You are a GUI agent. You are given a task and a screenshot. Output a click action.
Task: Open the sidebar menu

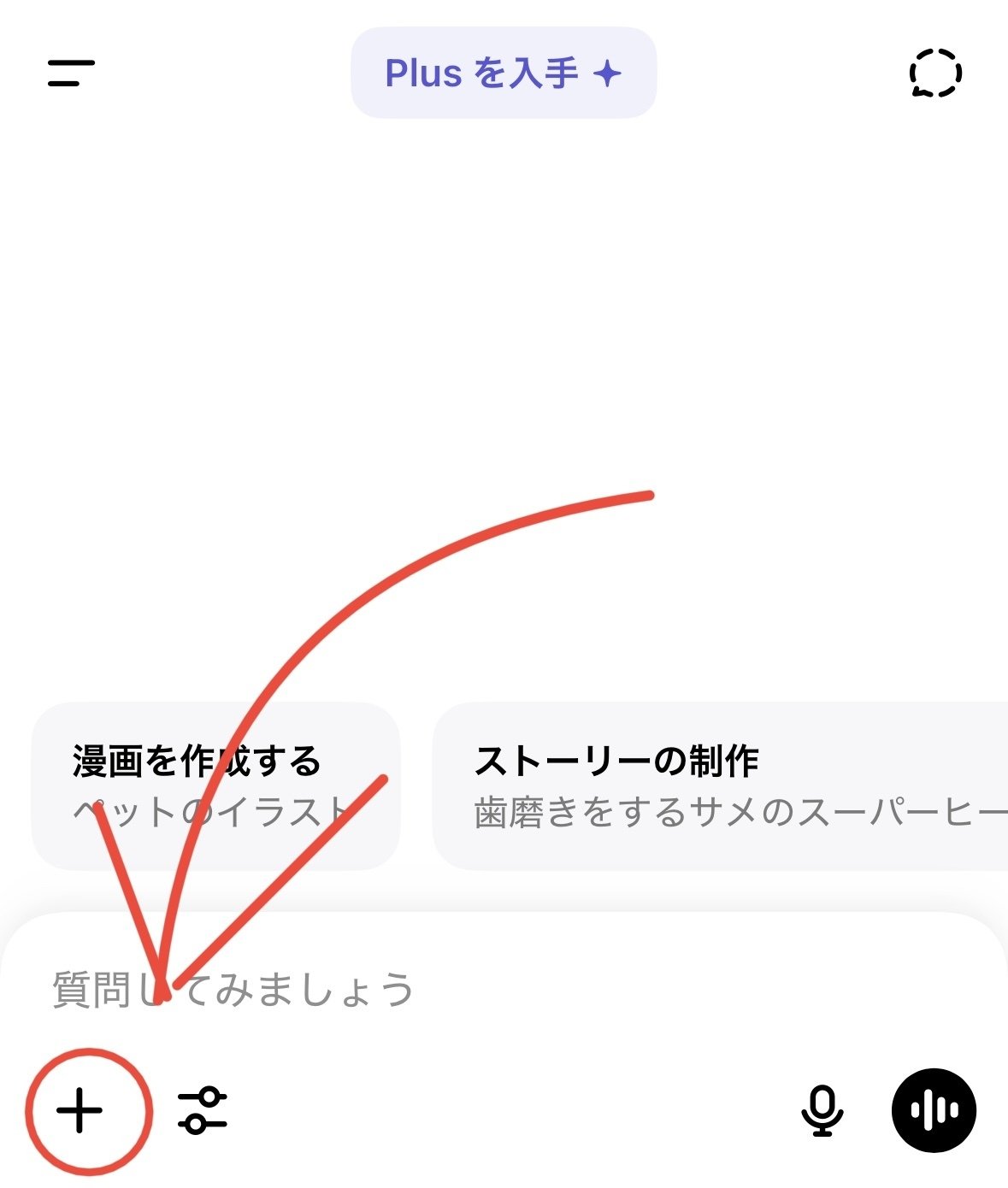click(71, 73)
